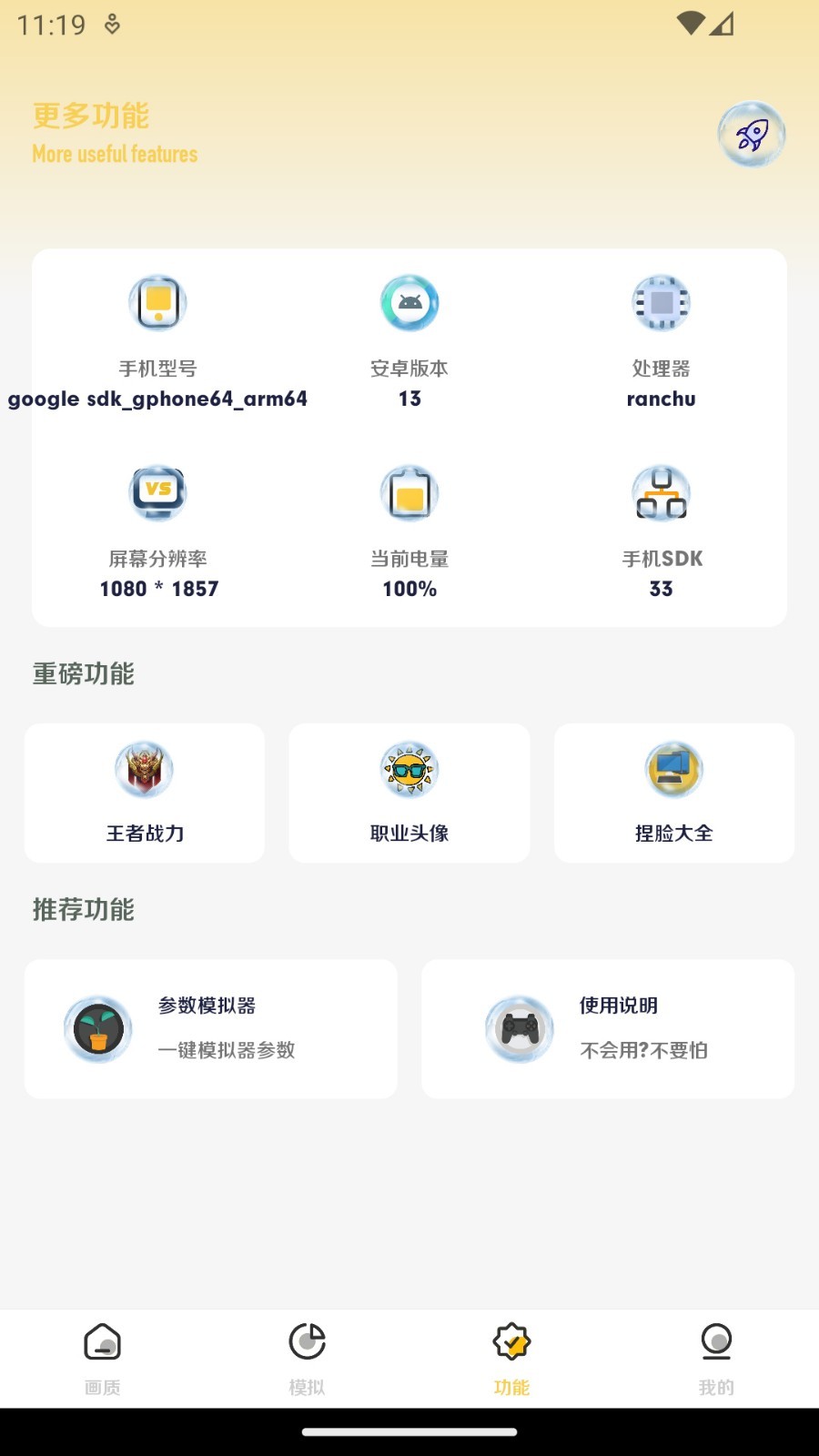Select the 王者战力 crown emblem icon
Screen dimensions: 819x1456
(x=144, y=768)
